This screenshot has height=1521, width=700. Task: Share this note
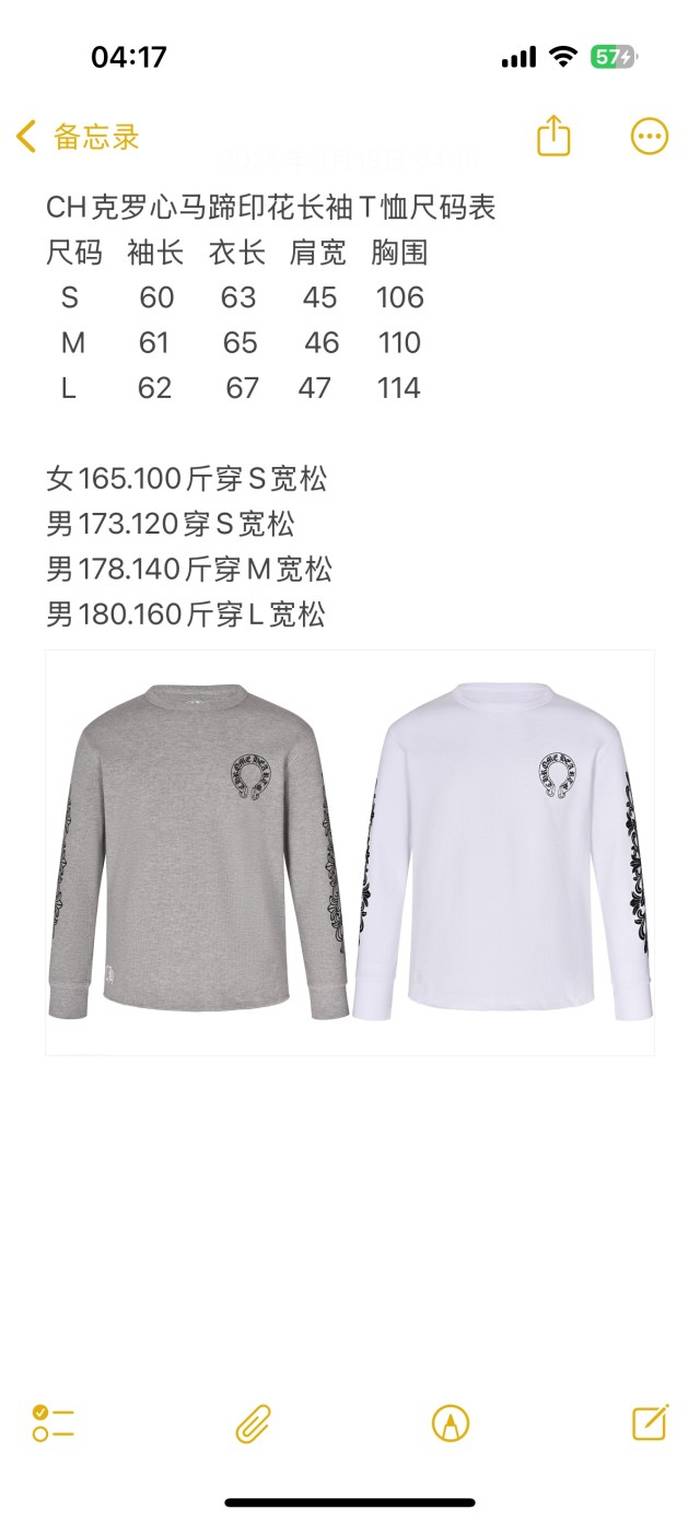click(x=553, y=136)
